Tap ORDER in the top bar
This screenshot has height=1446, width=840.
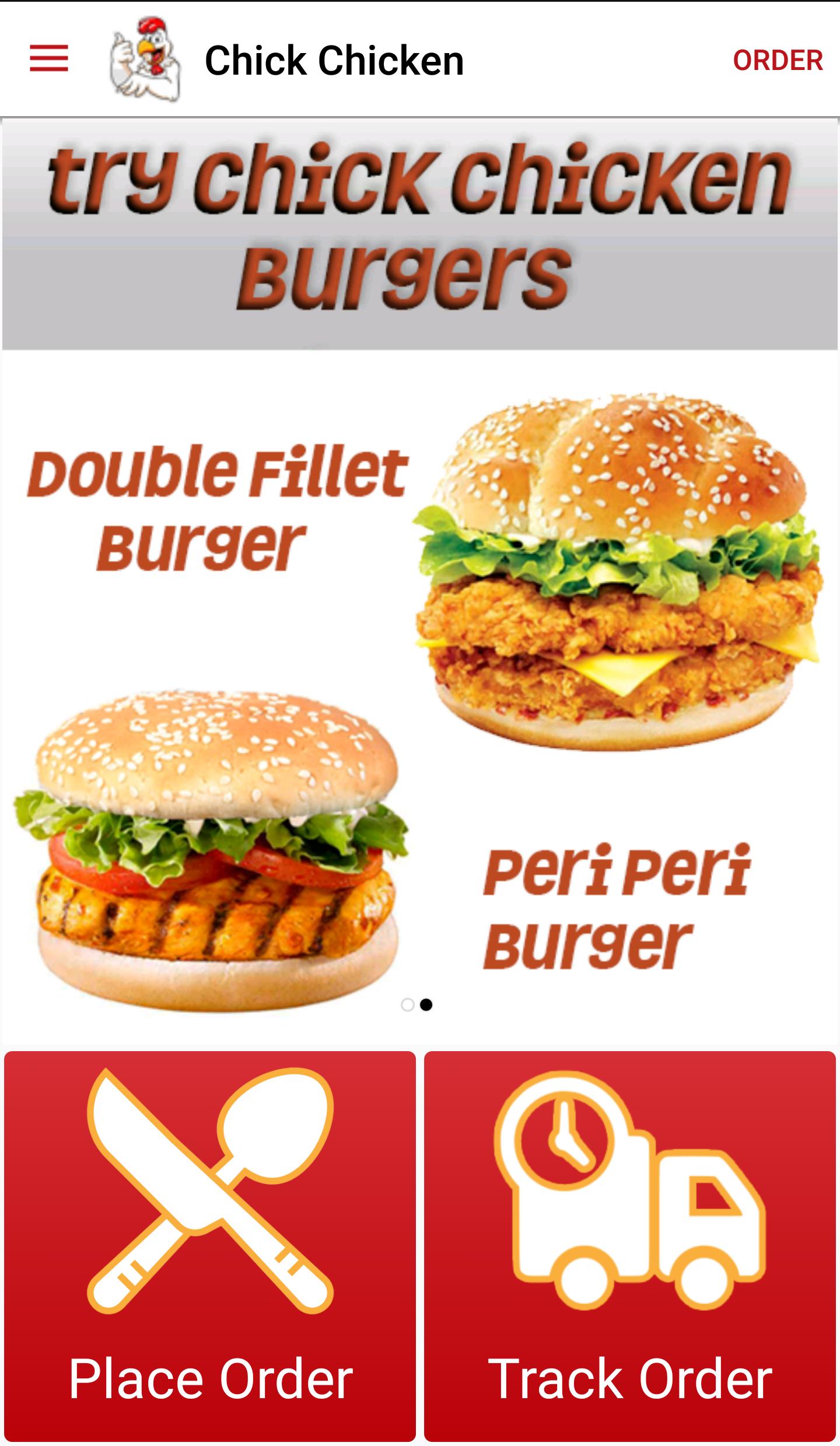pos(777,60)
